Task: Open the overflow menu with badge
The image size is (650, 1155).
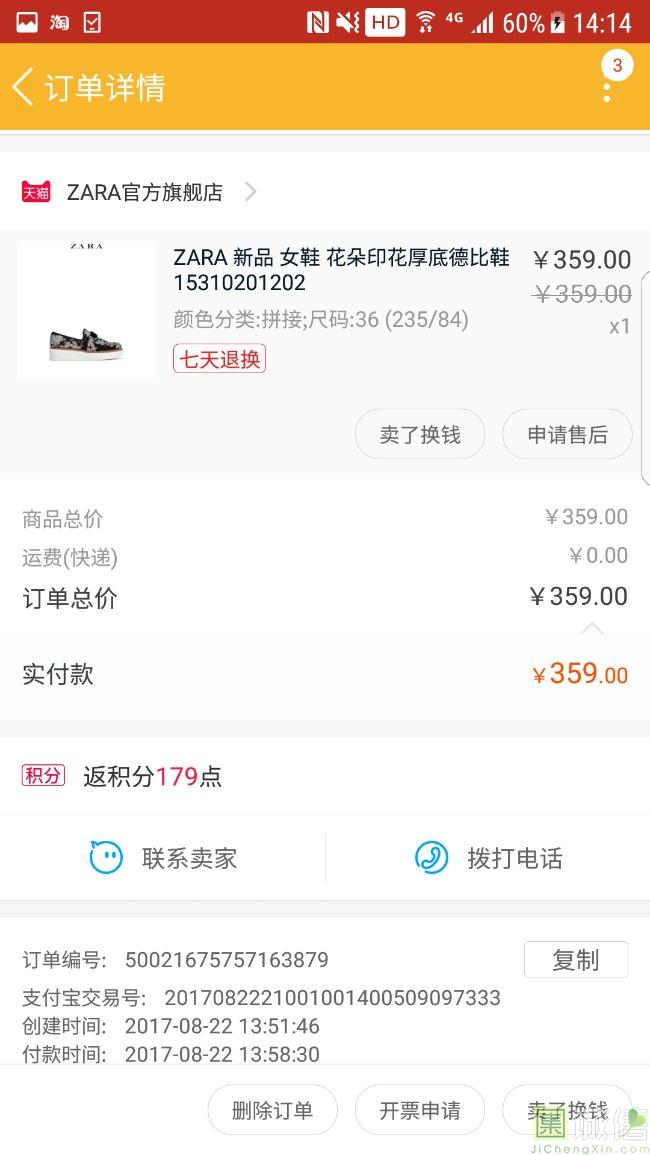Action: click(x=607, y=86)
